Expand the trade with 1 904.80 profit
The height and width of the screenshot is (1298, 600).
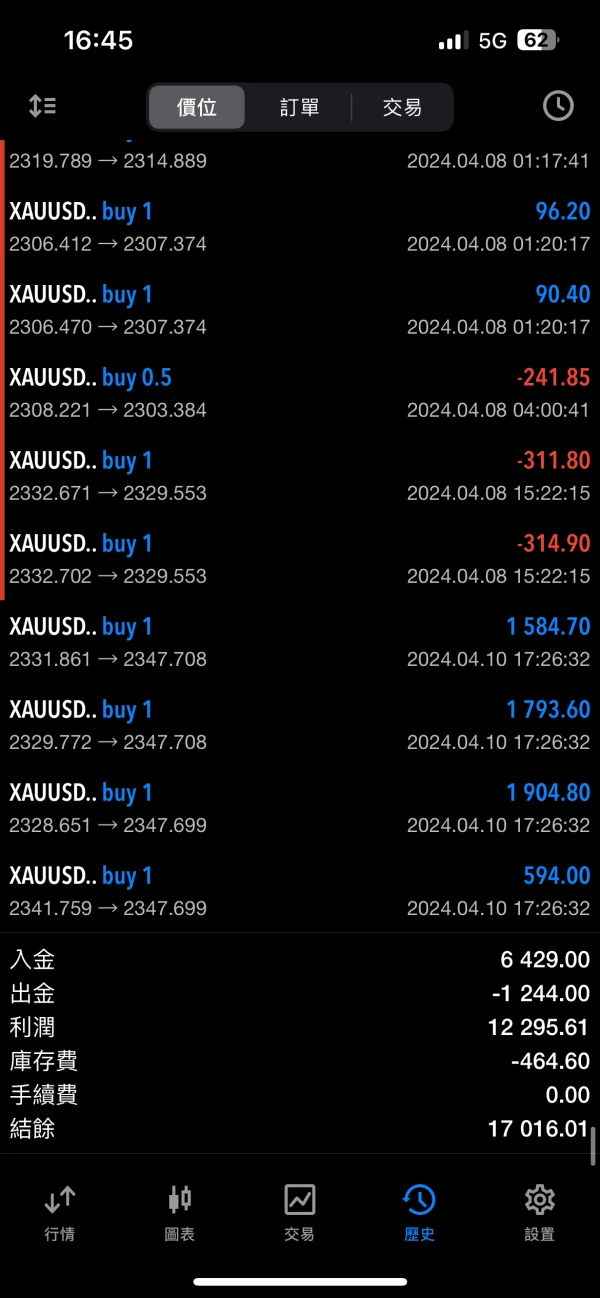pyautogui.click(x=300, y=808)
